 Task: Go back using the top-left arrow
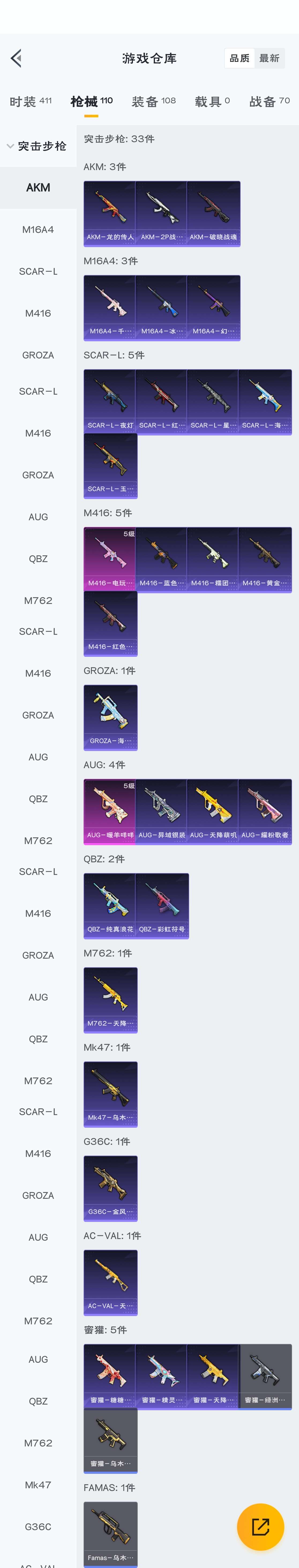pyautogui.click(x=16, y=58)
